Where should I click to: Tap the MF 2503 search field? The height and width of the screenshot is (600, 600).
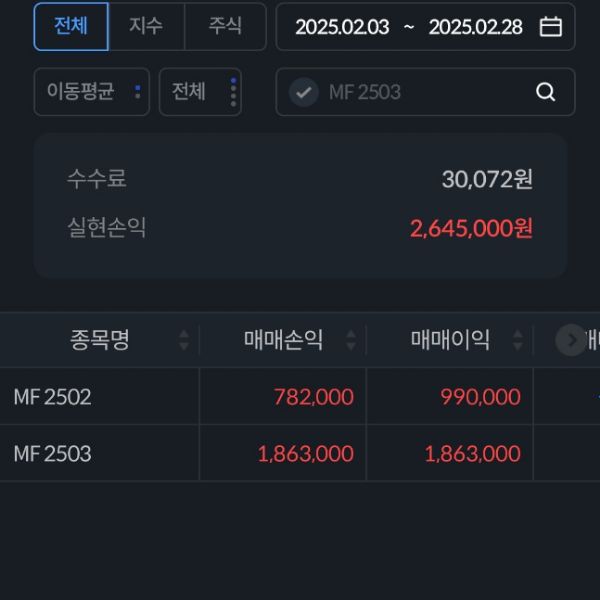410,92
